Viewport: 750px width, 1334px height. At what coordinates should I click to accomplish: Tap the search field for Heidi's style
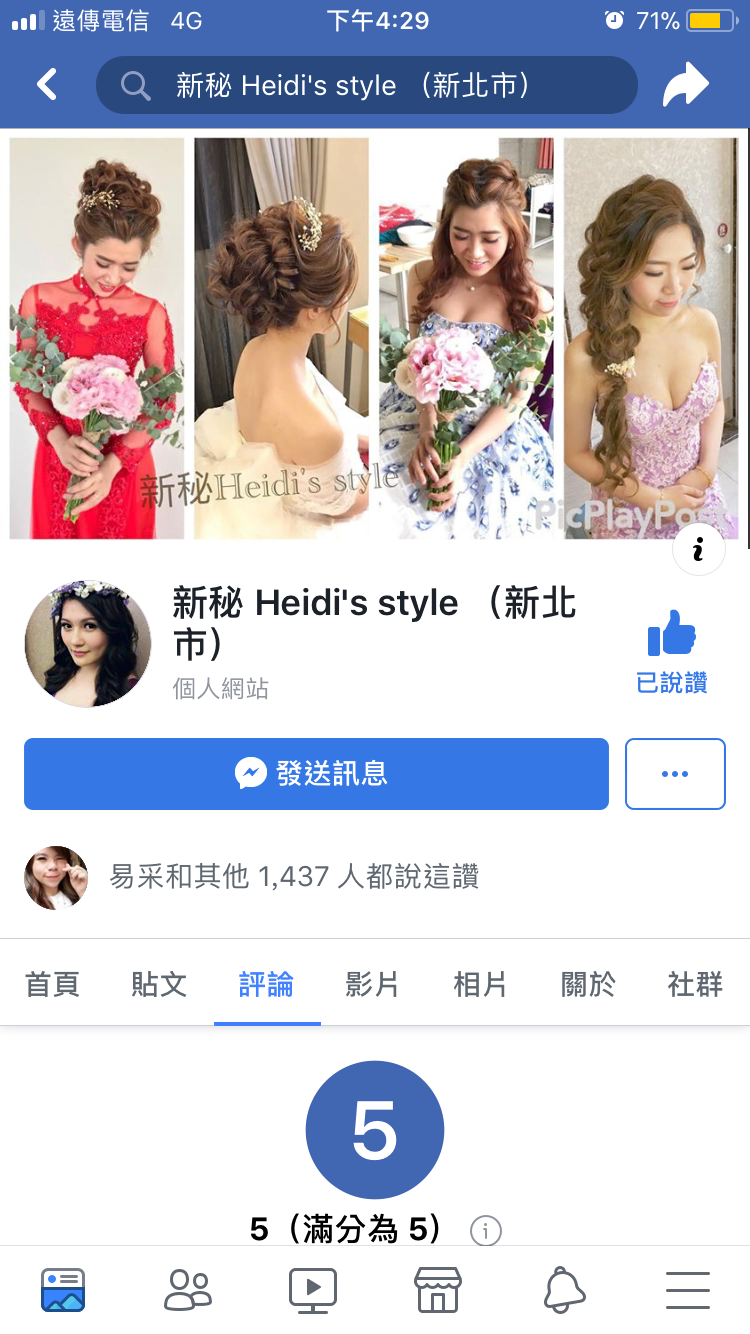pos(366,85)
